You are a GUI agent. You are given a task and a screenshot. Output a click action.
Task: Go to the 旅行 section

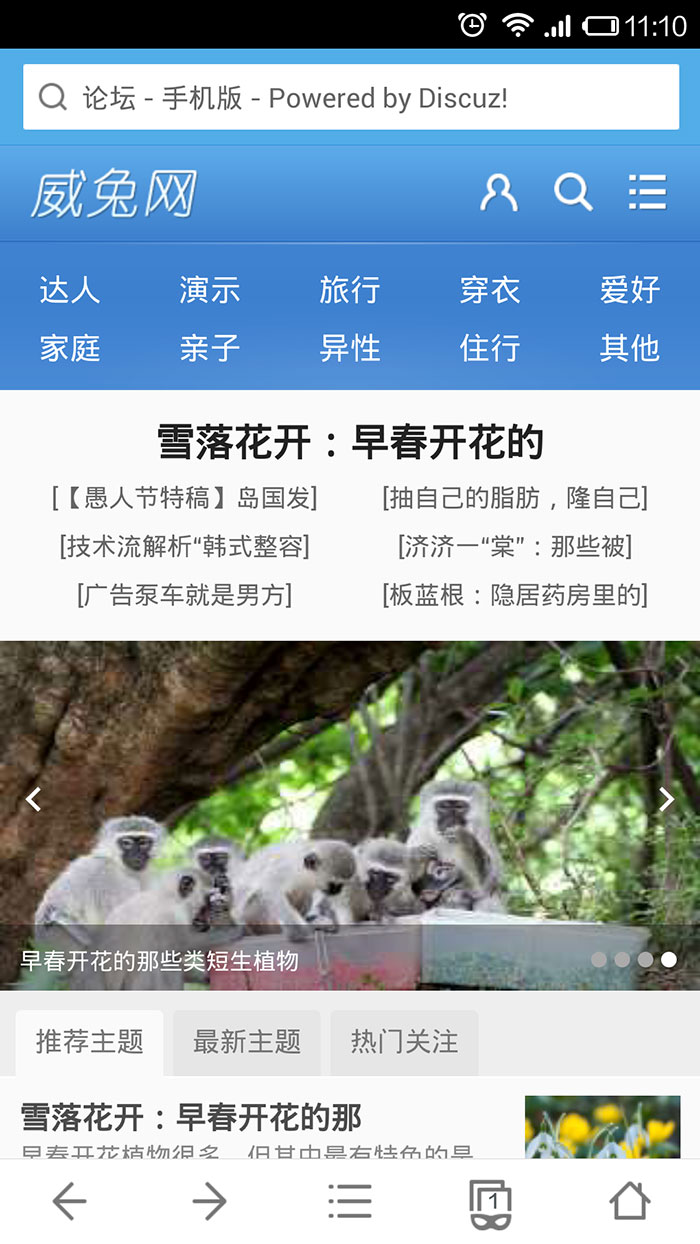tap(350, 290)
